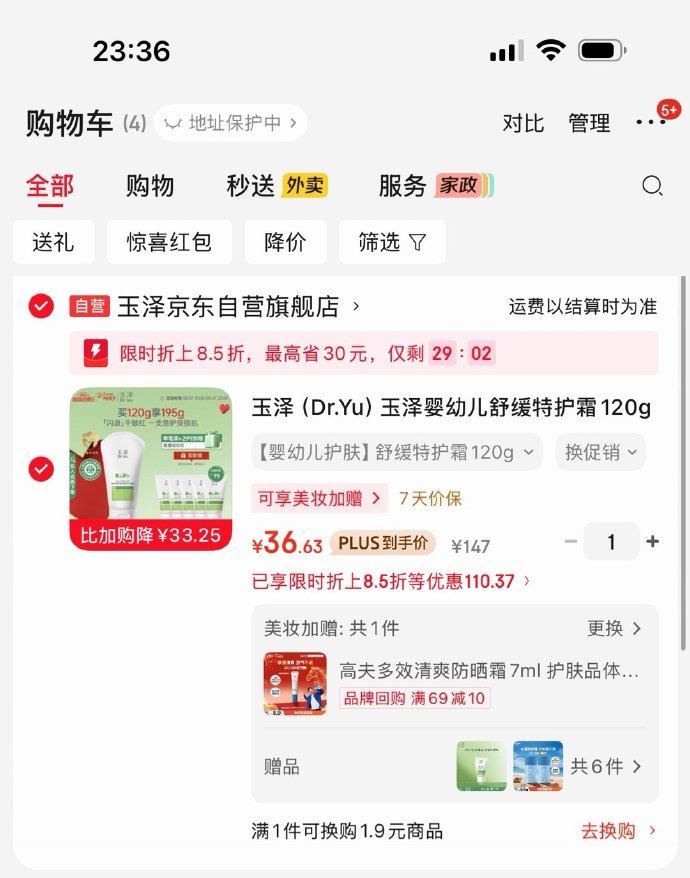Uncheck the 玉泽京东自营旗舰店 store checkbox
This screenshot has height=878, width=690.
tap(41, 306)
